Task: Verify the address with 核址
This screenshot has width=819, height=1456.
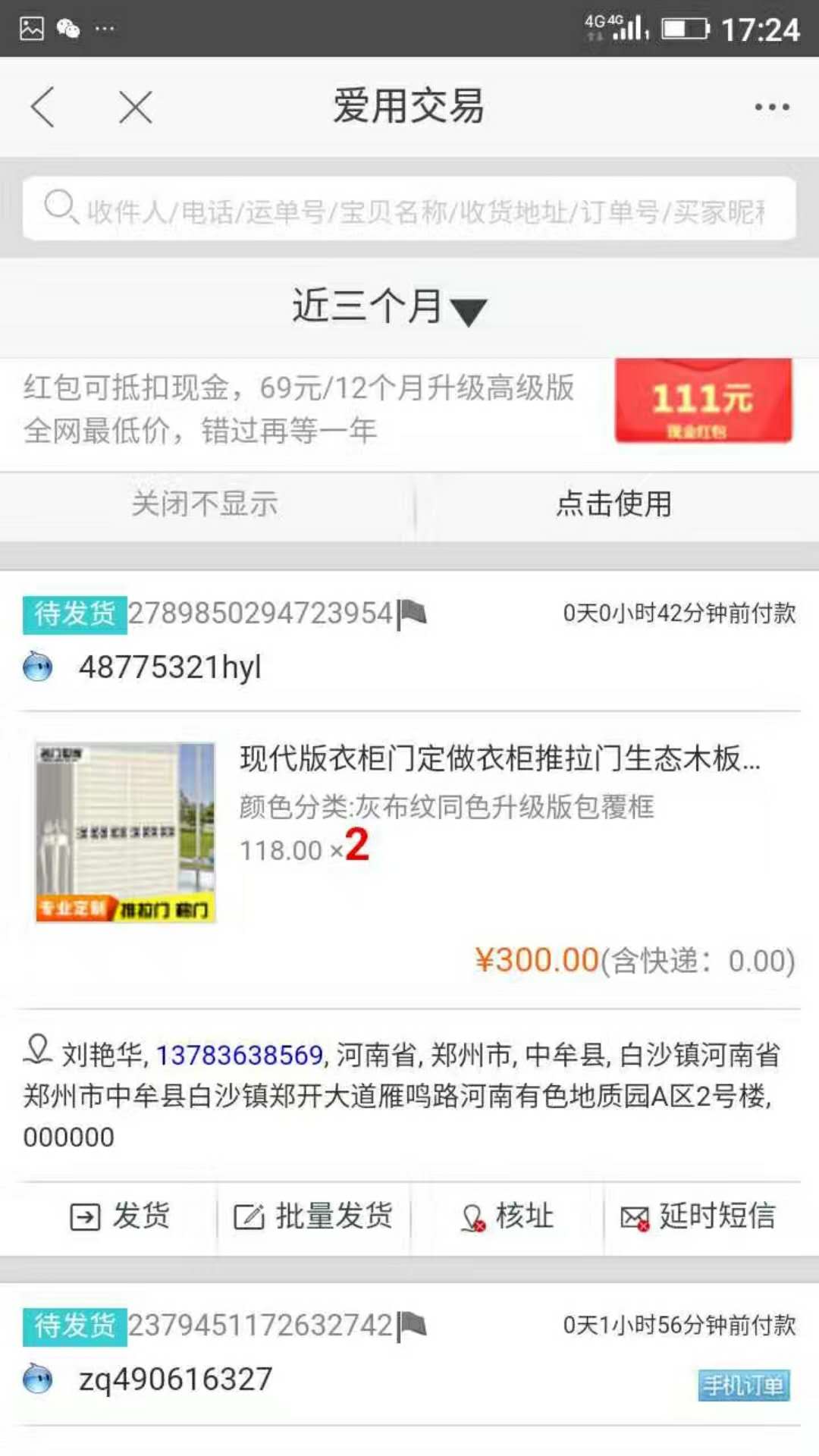Action: pos(507,1216)
